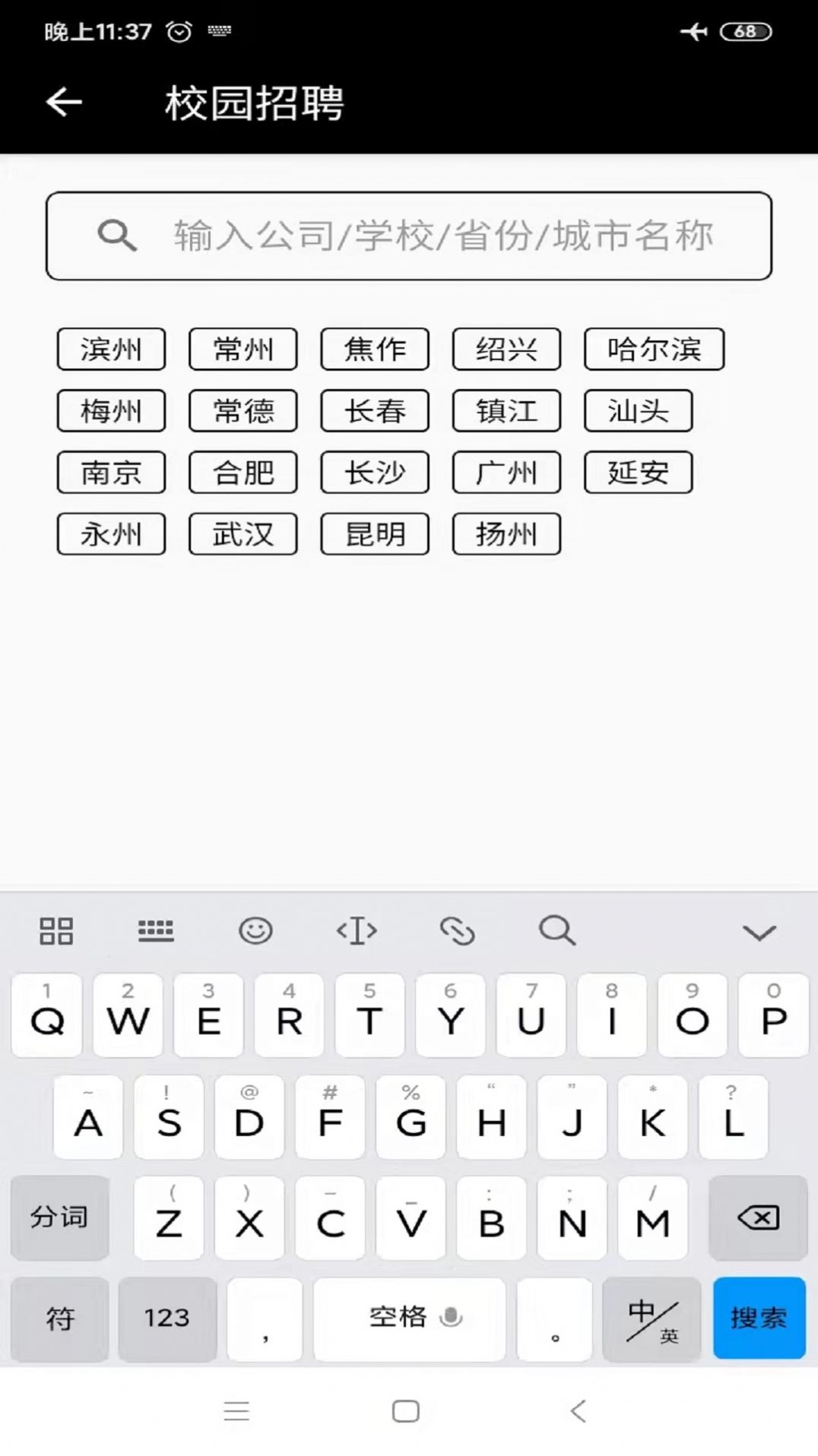Open the grid layout icon on keyboard toolbar
This screenshot has height=1456, width=818.
click(55, 930)
